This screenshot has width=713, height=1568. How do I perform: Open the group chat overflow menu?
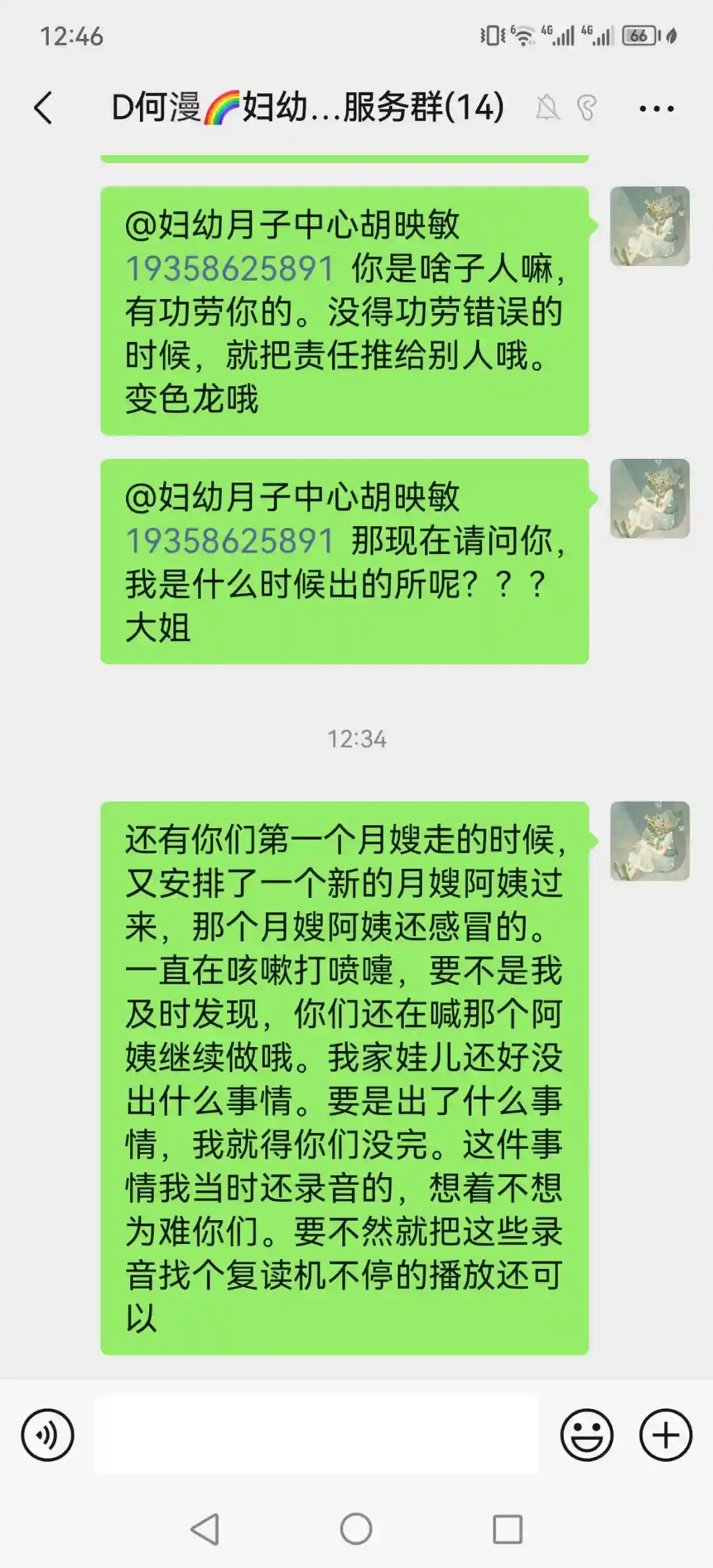(656, 108)
